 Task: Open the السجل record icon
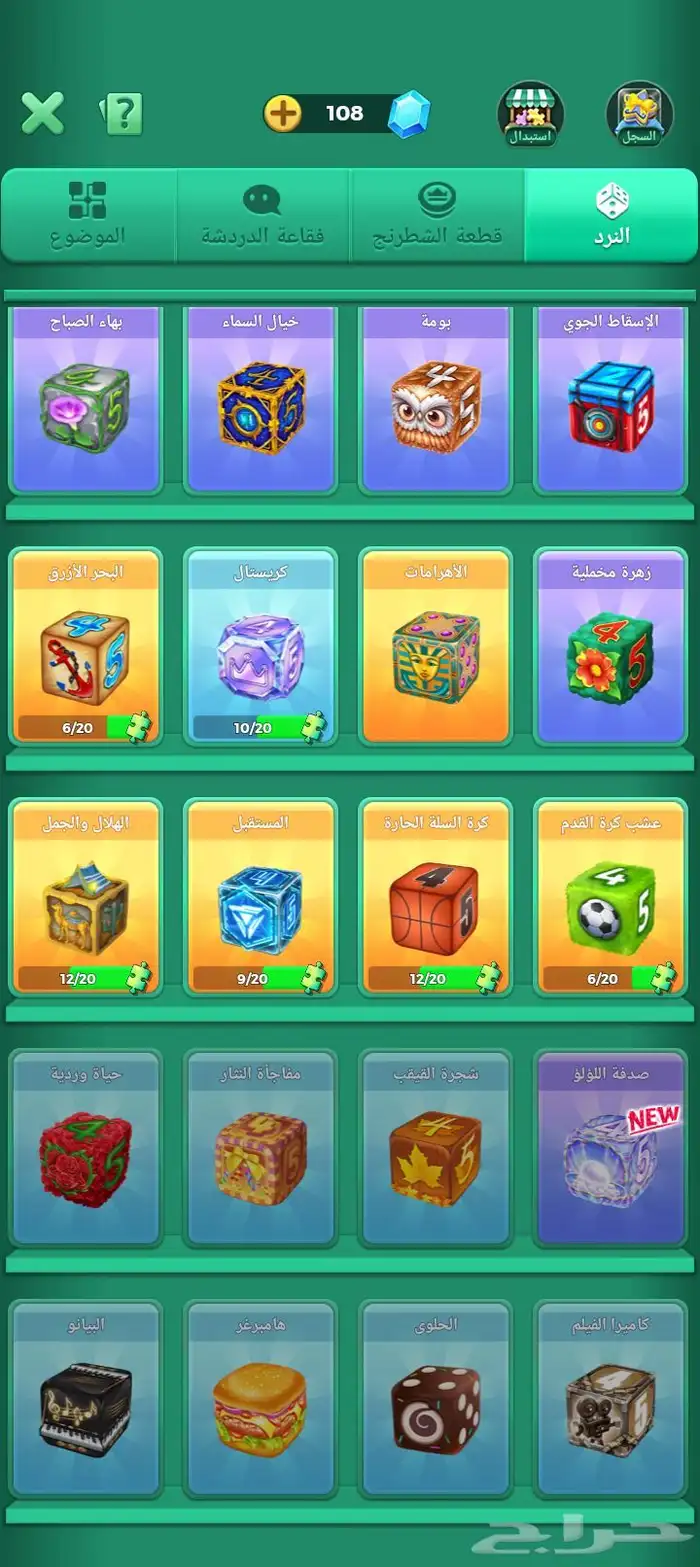click(639, 114)
